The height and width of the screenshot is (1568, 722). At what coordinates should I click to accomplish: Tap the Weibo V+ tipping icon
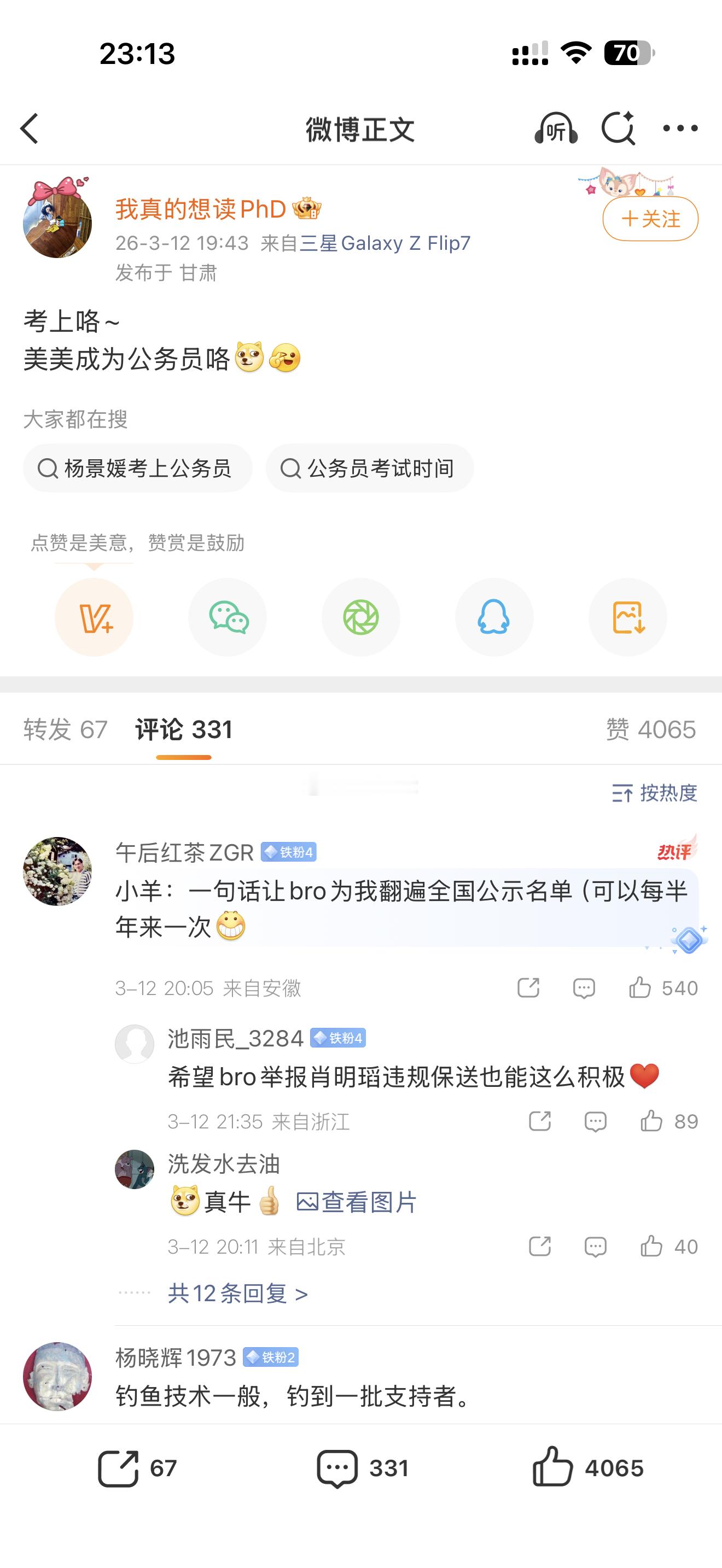click(94, 617)
